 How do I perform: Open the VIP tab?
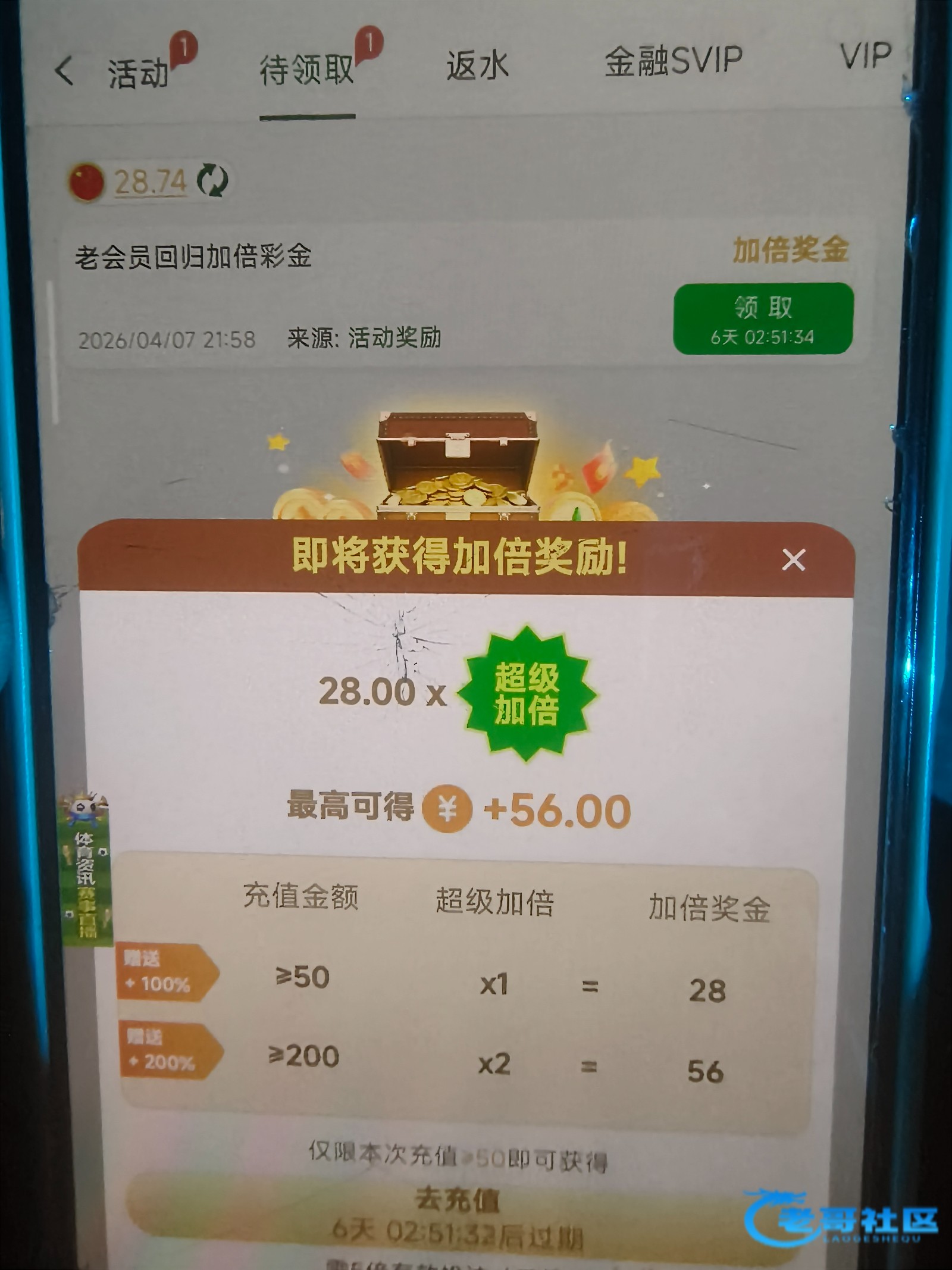click(x=865, y=57)
